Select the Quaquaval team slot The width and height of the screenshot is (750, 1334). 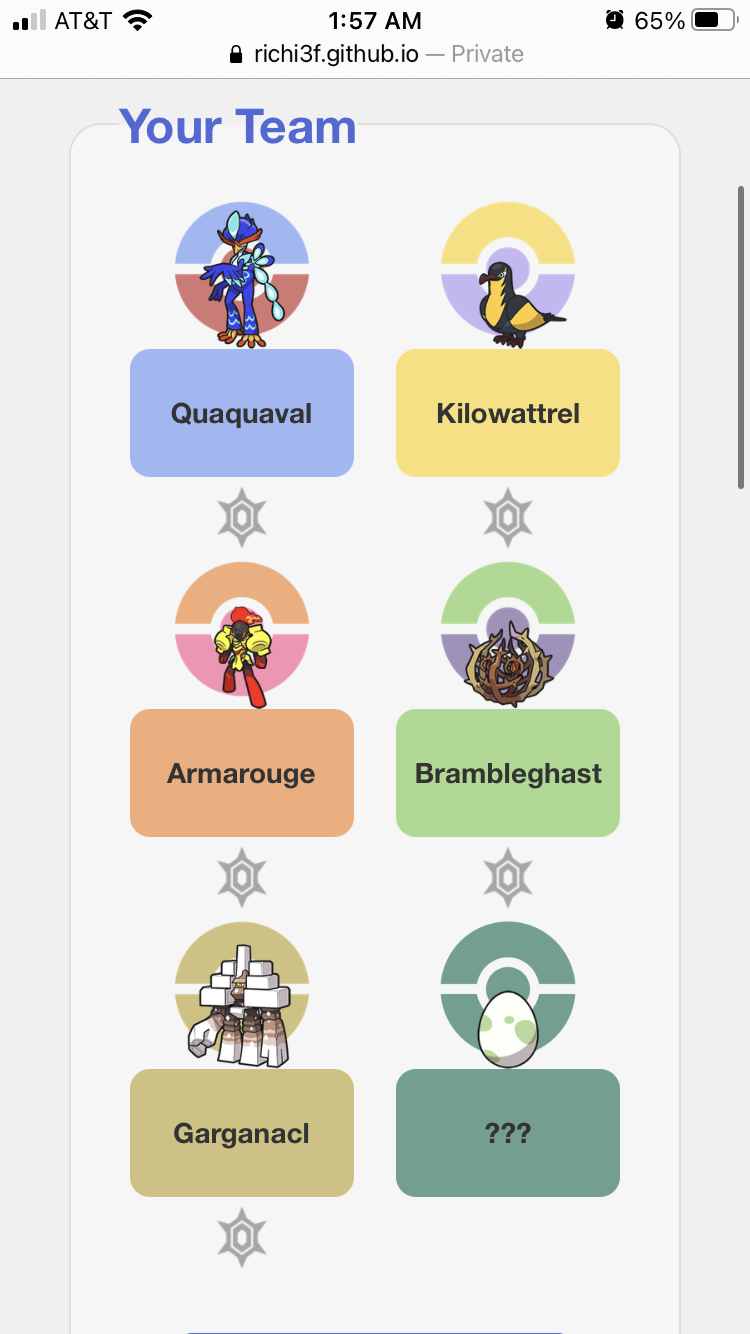[x=241, y=413]
